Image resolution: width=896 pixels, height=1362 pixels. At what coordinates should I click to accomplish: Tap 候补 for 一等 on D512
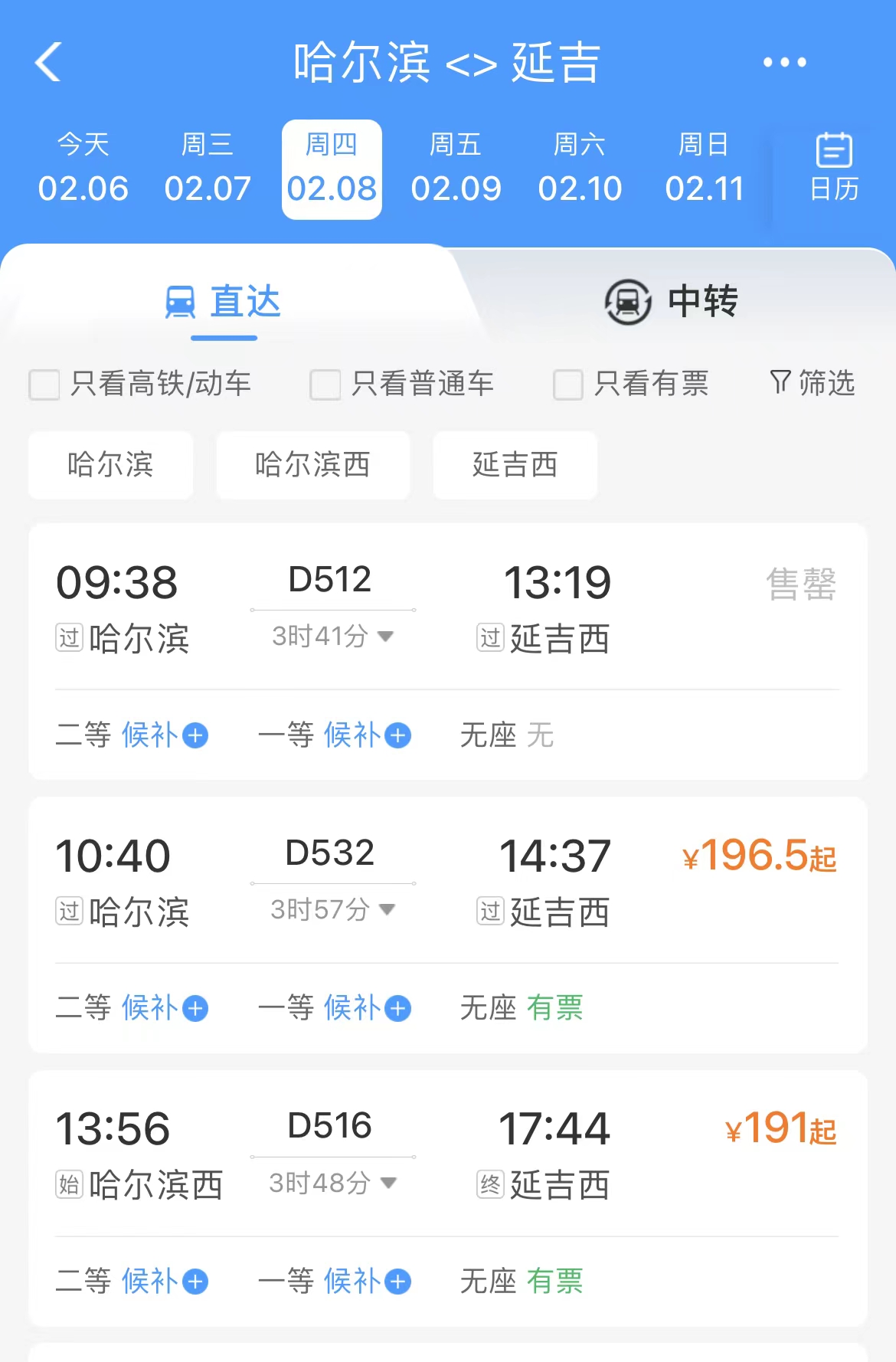pyautogui.click(x=368, y=735)
